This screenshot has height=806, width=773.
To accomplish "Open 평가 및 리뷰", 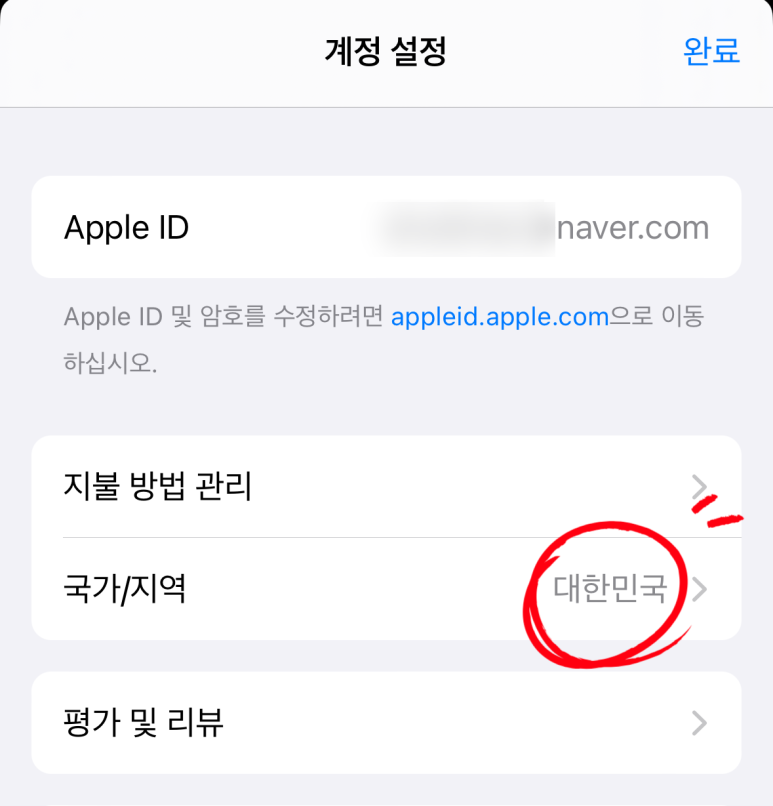I will [x=386, y=722].
